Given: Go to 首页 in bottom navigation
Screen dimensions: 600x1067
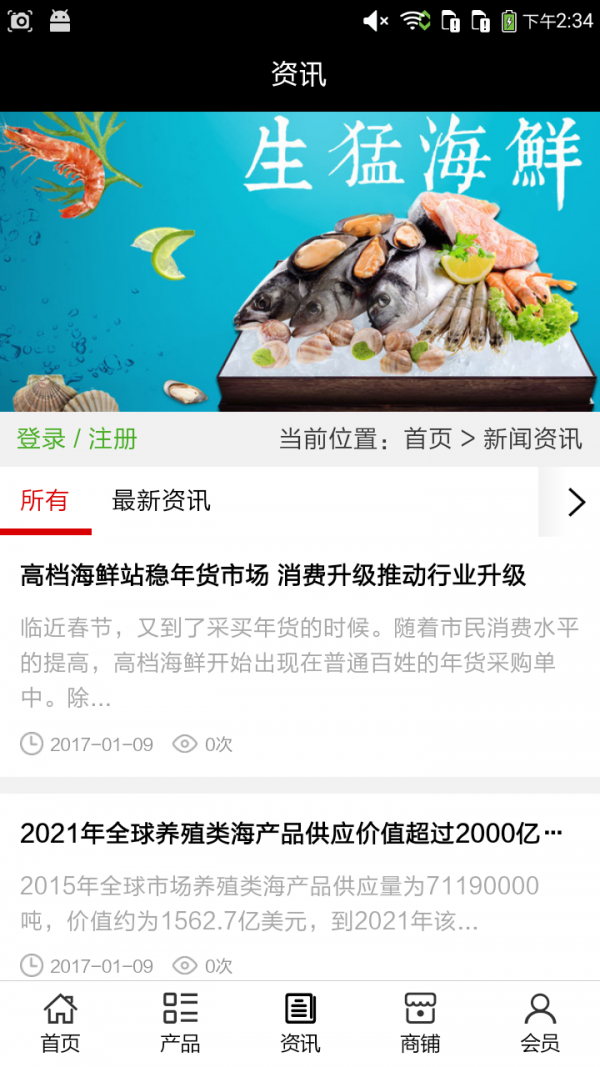Looking at the screenshot, I should coord(60,1023).
